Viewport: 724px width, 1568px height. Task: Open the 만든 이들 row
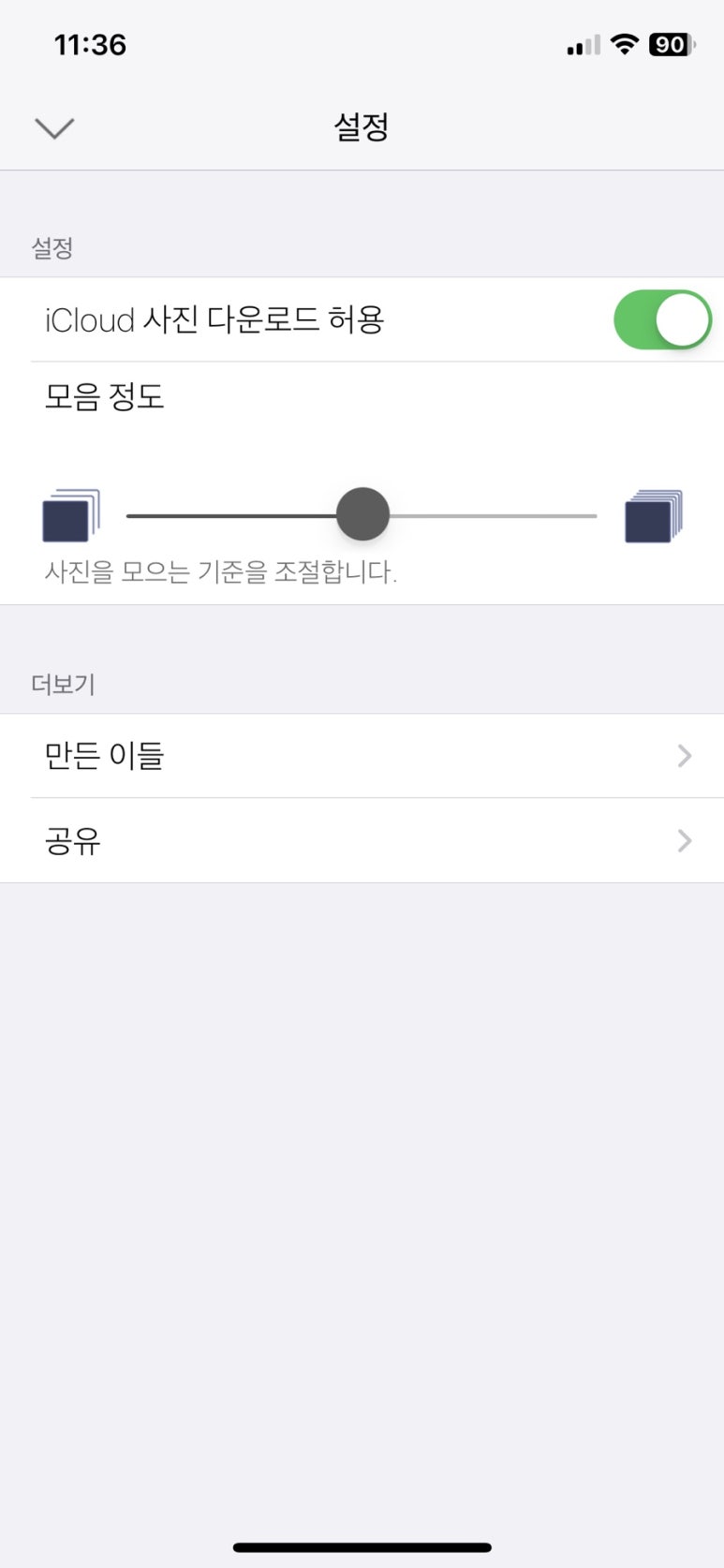362,756
